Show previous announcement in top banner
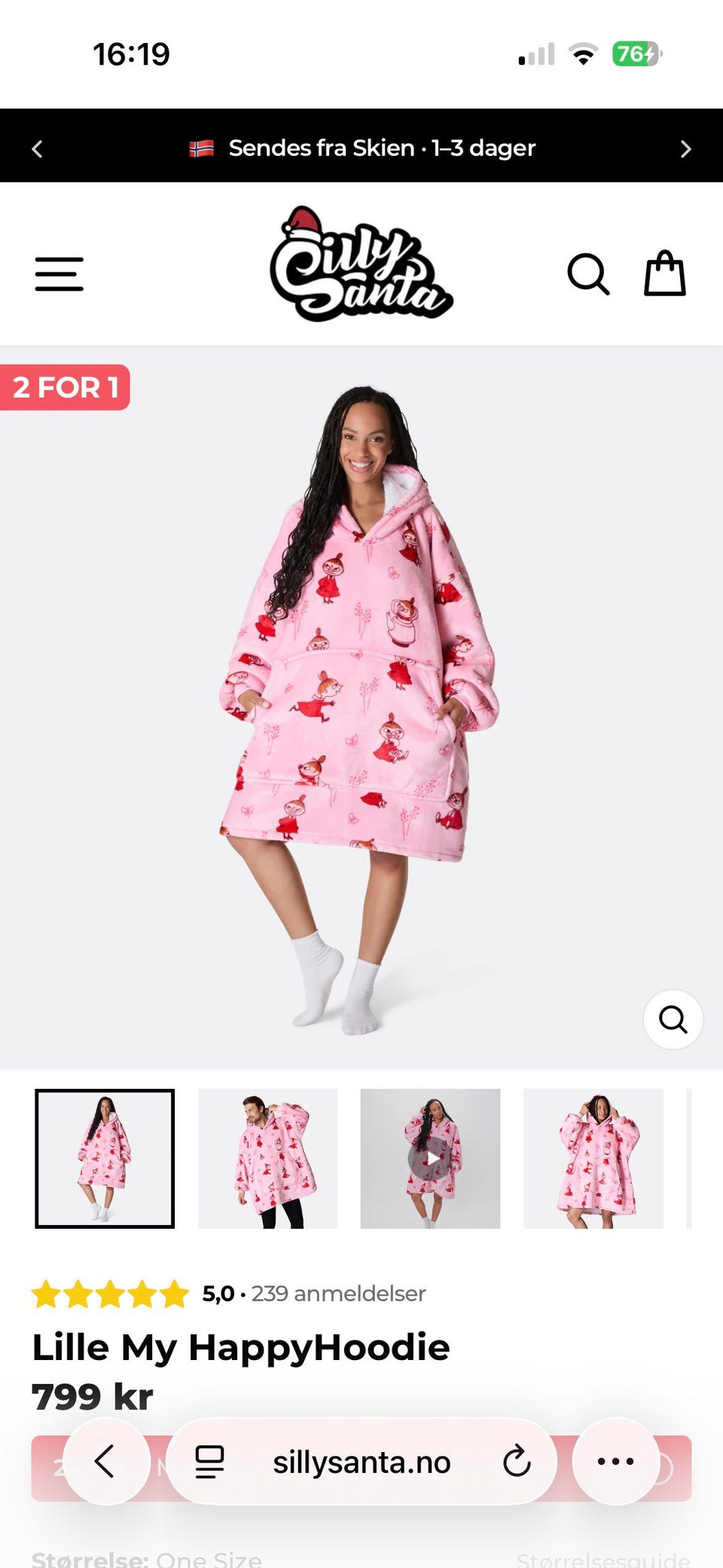723x1568 pixels. click(37, 148)
